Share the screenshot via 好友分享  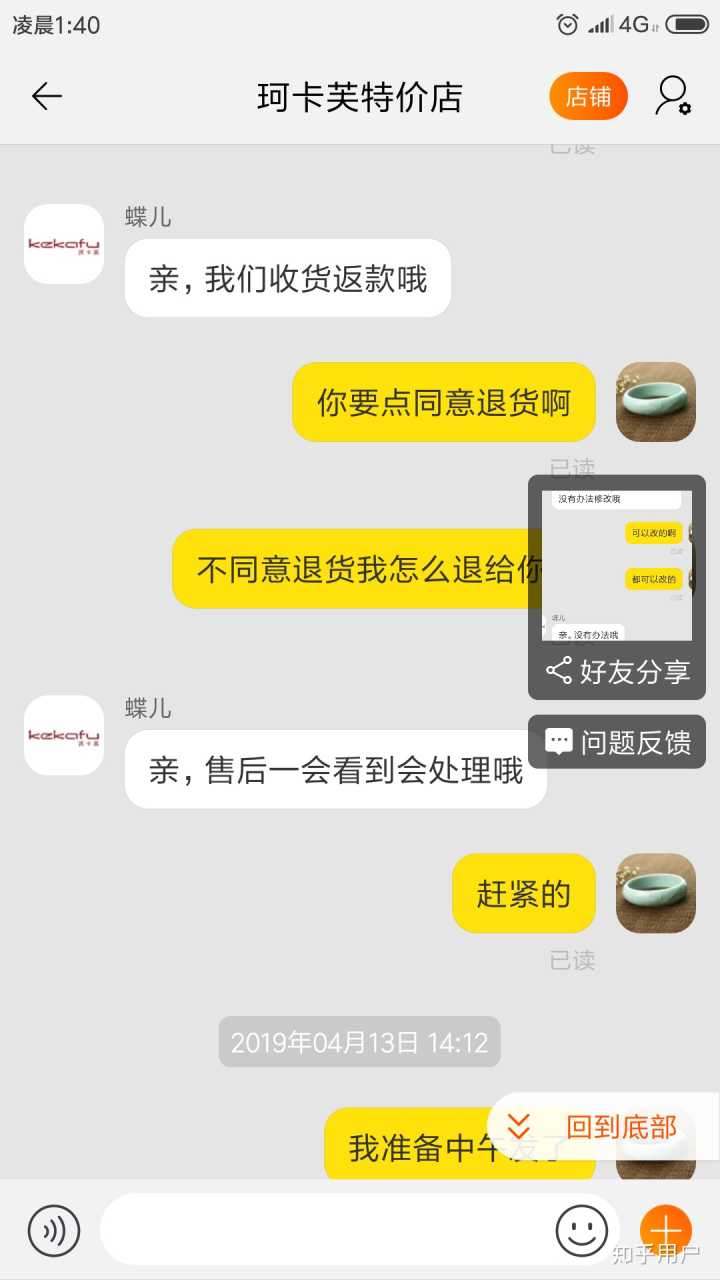coord(617,671)
